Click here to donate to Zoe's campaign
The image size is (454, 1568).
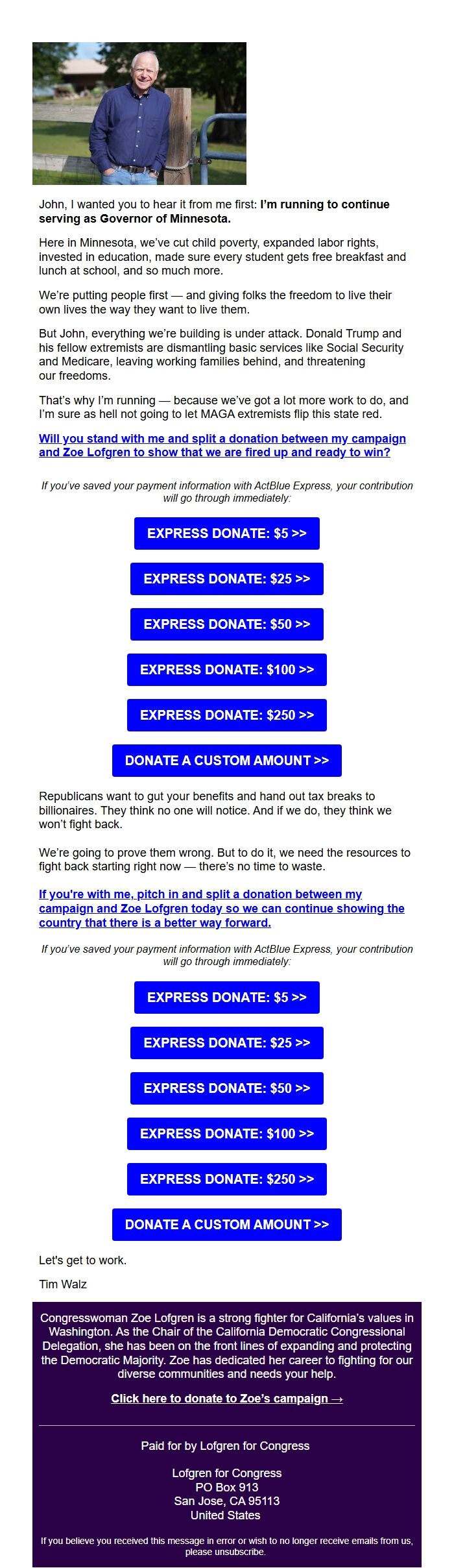click(x=226, y=1399)
